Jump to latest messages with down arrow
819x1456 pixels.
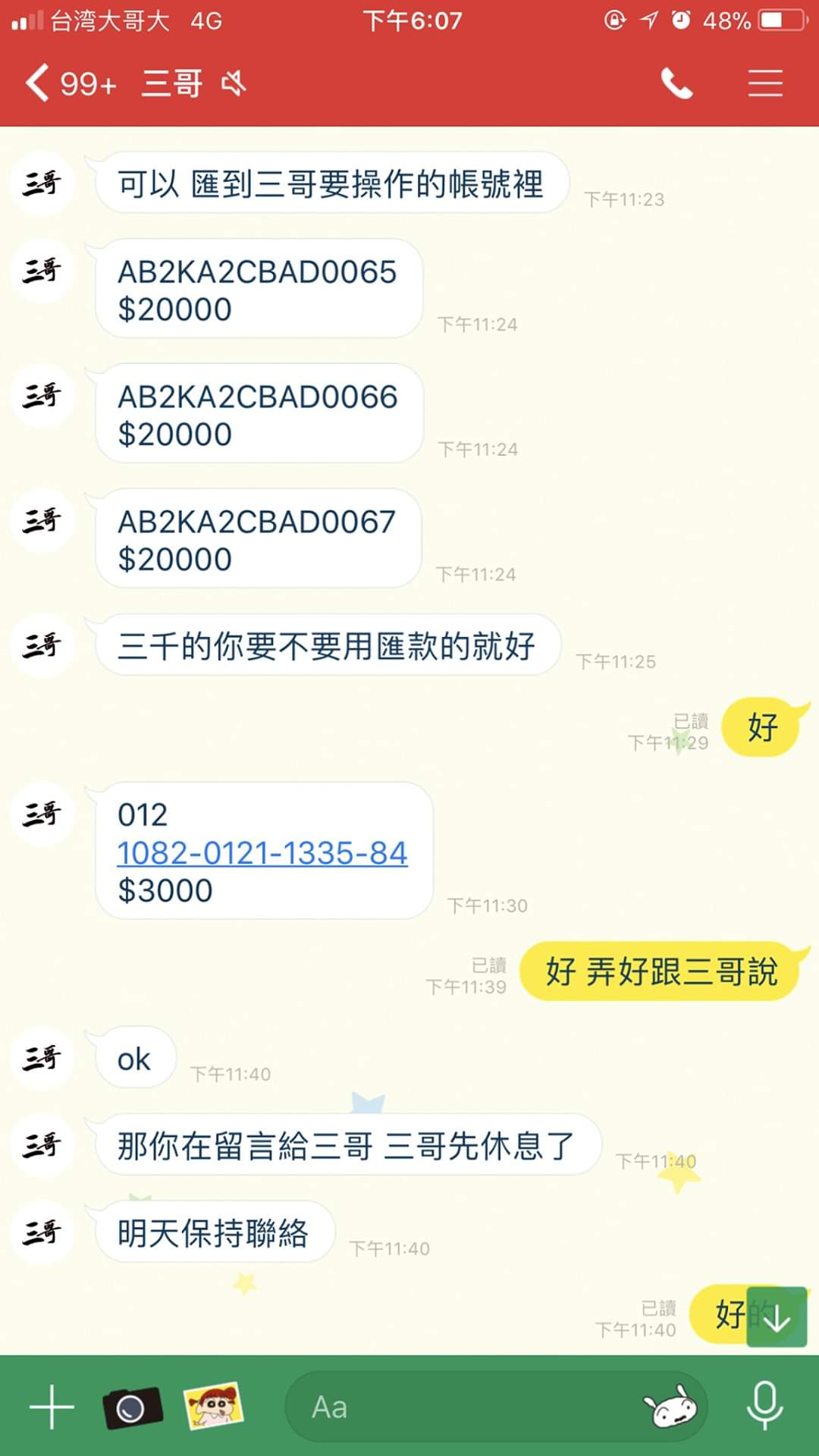coord(777,1317)
